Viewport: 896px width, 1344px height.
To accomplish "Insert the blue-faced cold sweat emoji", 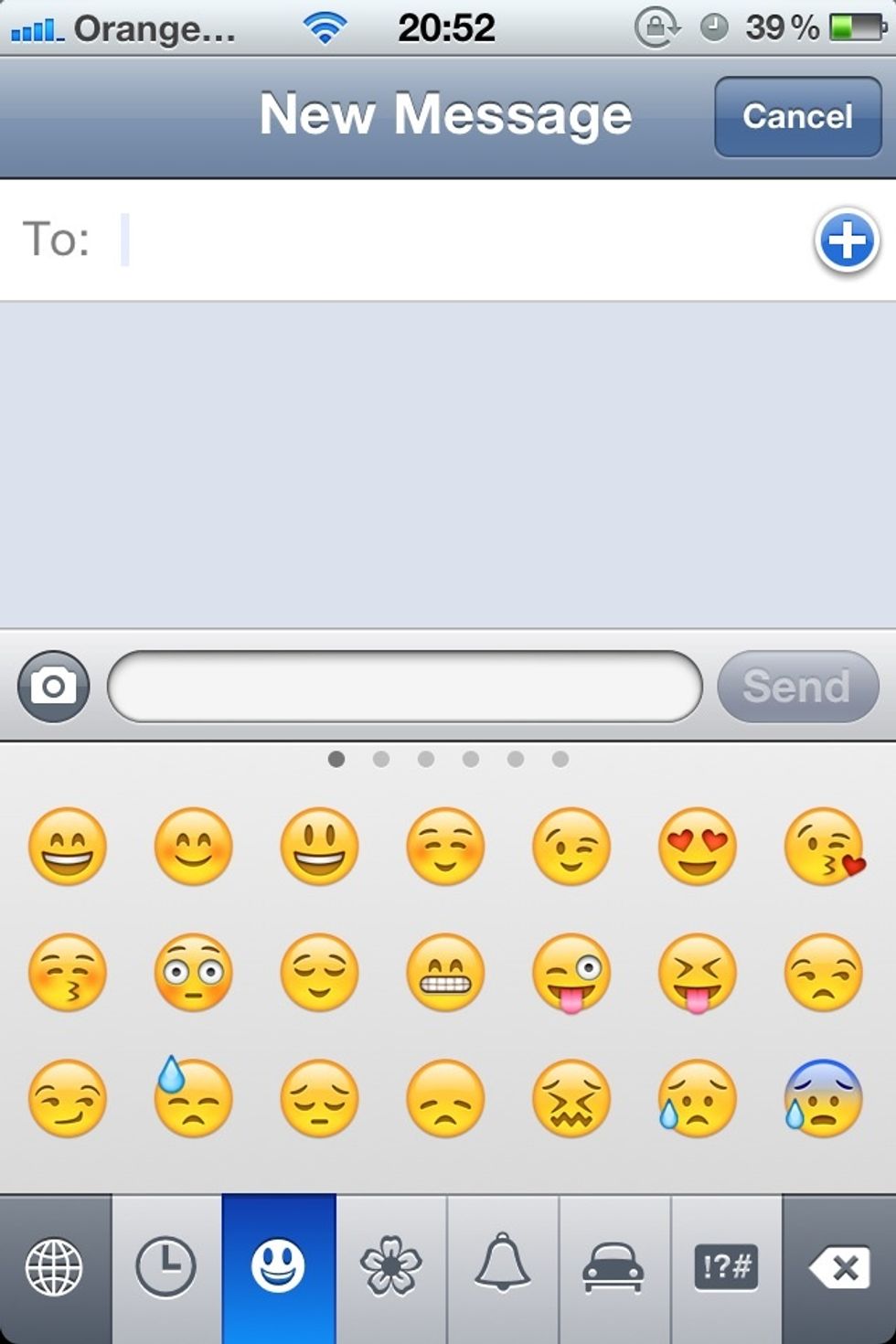I will point(824,1098).
